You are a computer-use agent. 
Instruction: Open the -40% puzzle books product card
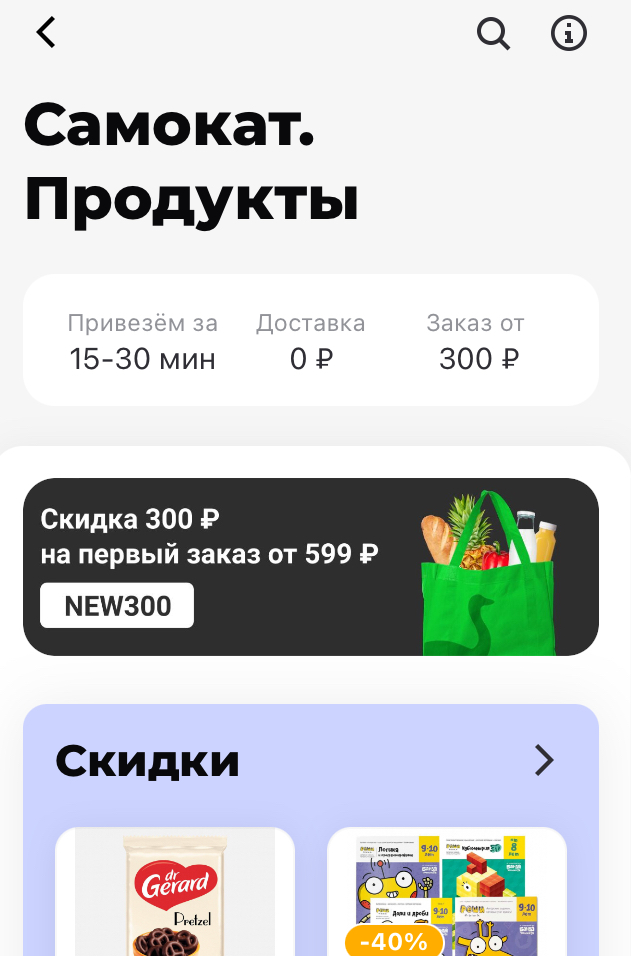[x=447, y=891]
